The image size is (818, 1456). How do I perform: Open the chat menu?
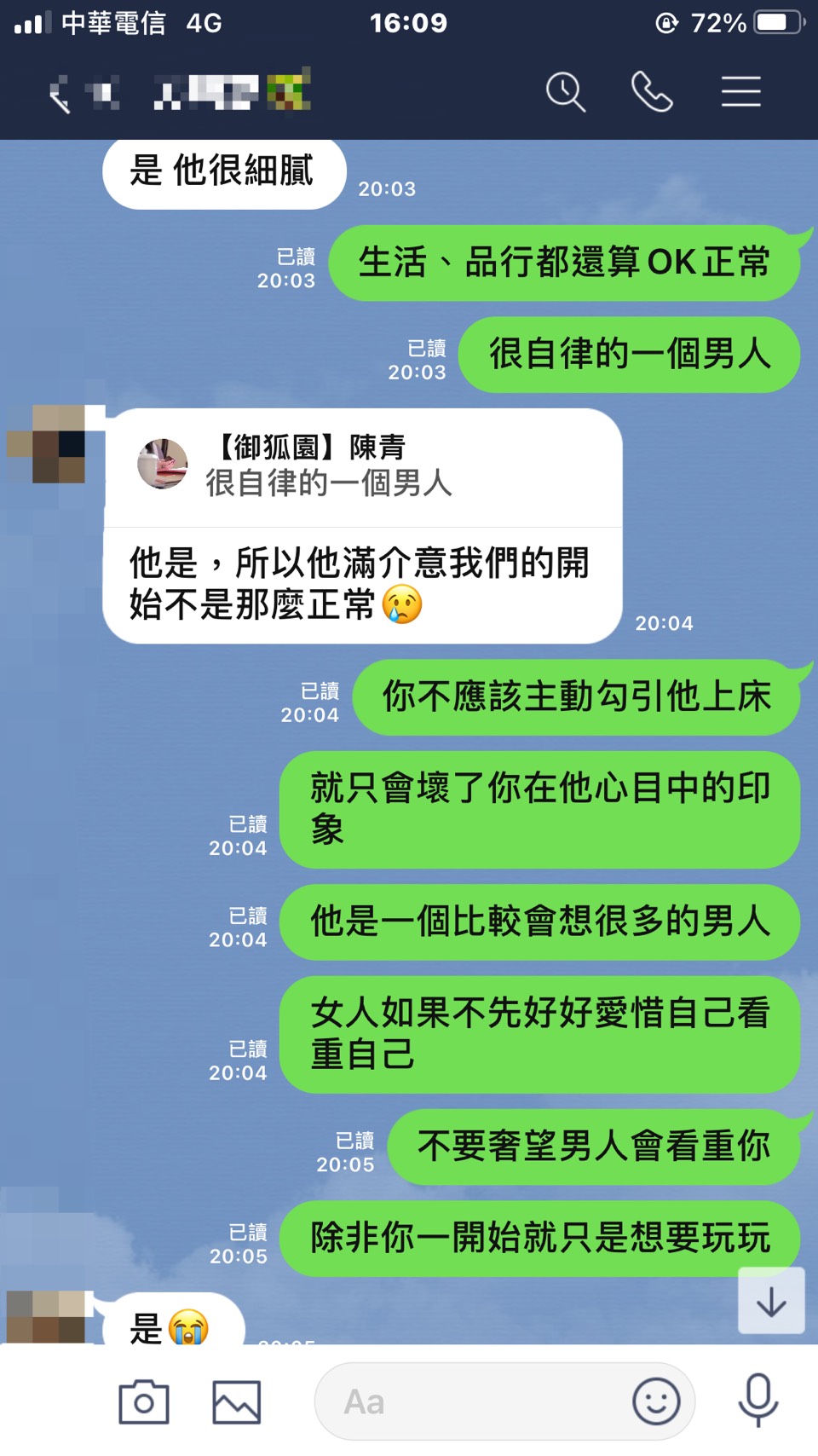(x=740, y=92)
